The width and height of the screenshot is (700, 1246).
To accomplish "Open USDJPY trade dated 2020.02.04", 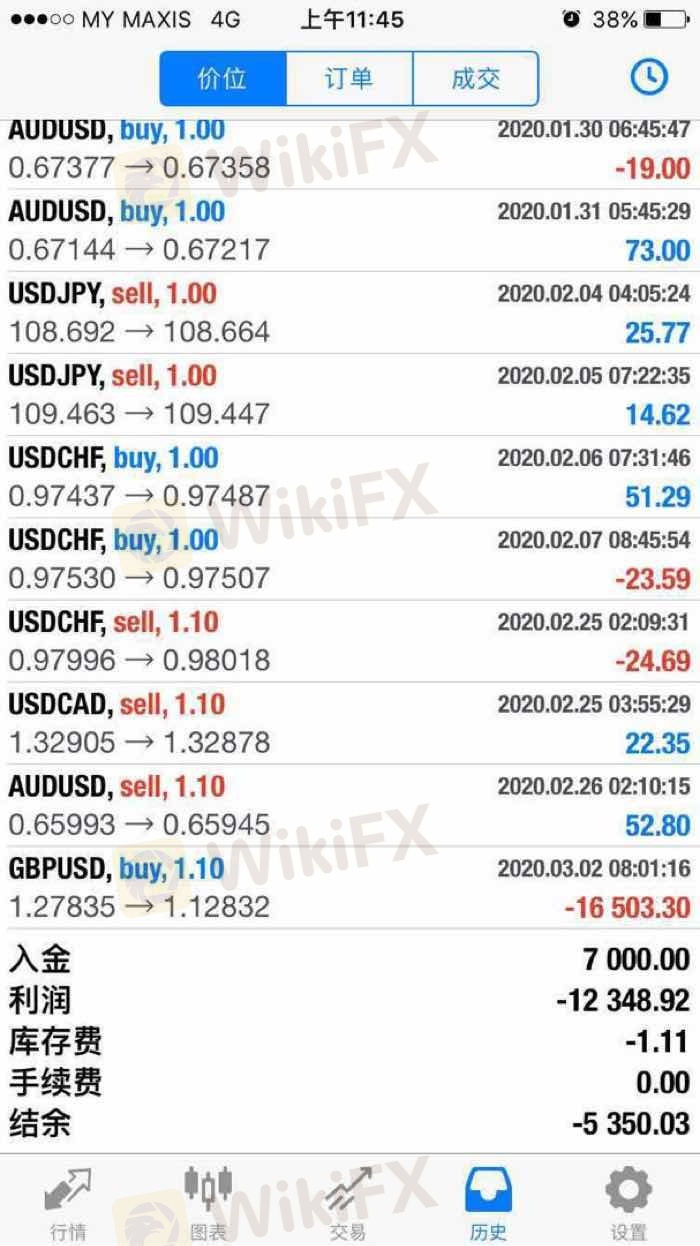I will coord(350,313).
